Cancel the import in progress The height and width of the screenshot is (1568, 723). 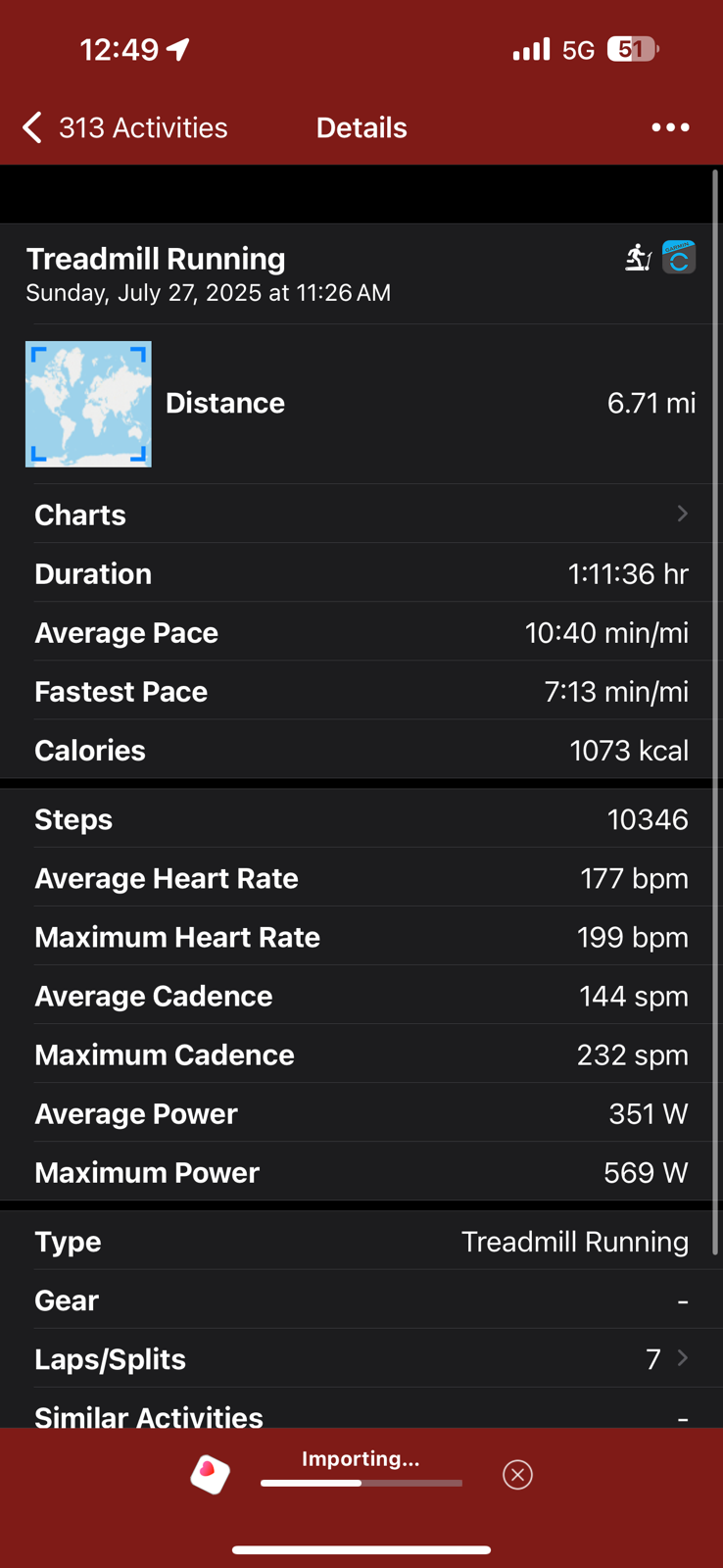tap(517, 1475)
